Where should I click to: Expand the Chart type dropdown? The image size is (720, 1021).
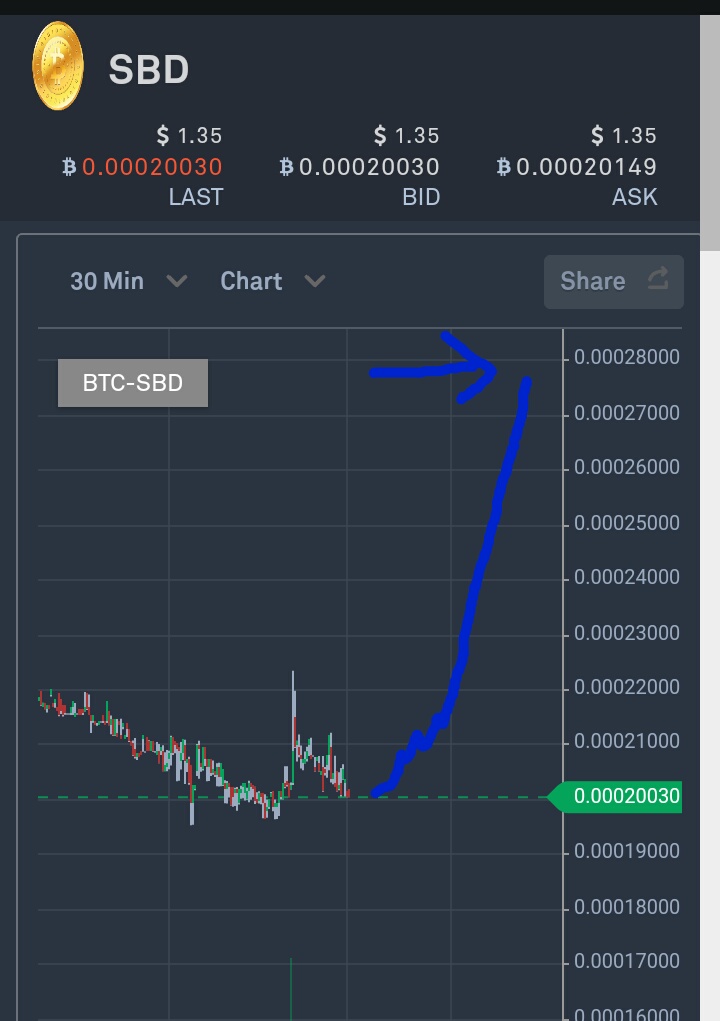272,282
